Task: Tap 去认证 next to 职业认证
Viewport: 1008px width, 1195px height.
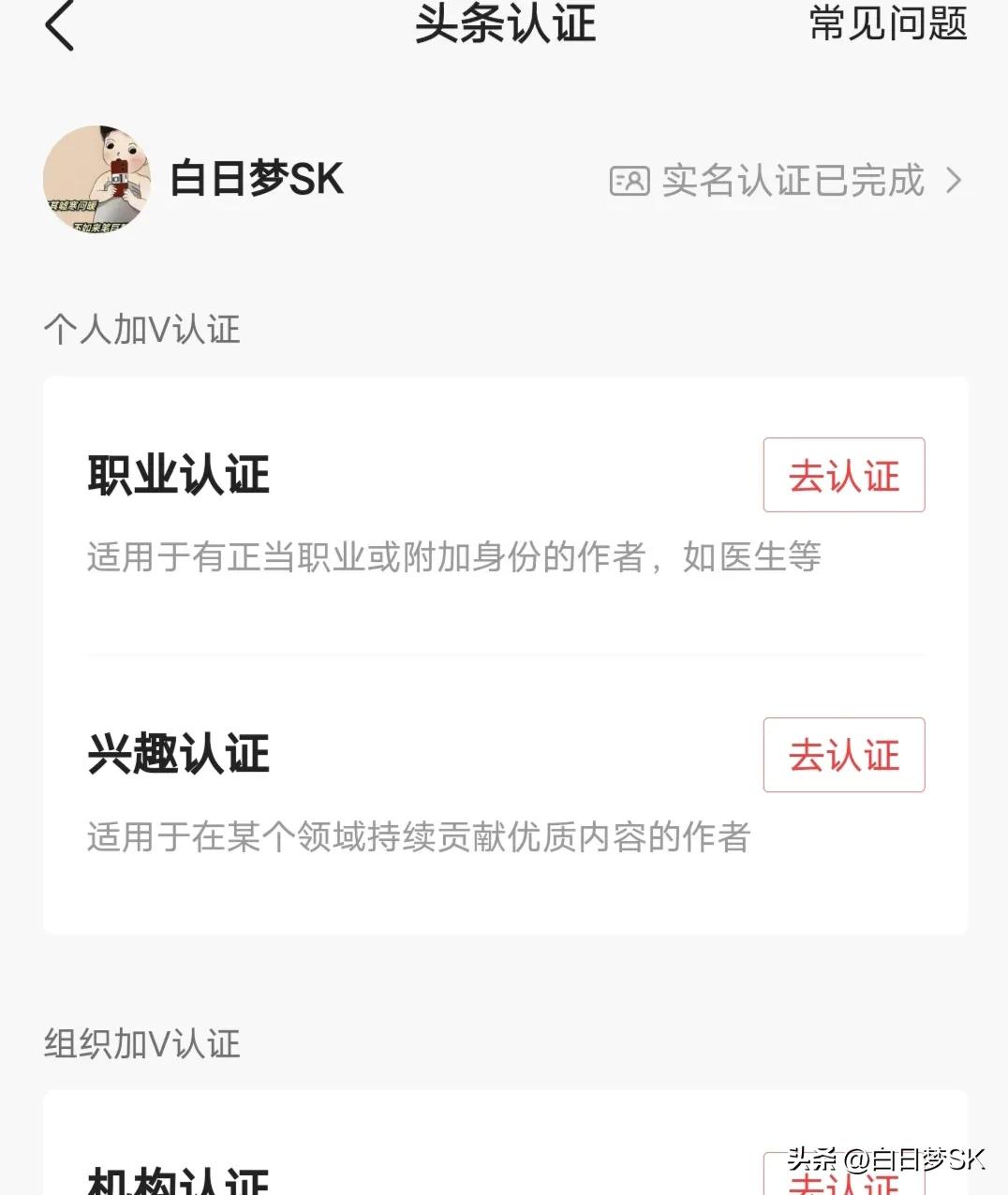Action: pyautogui.click(x=842, y=476)
